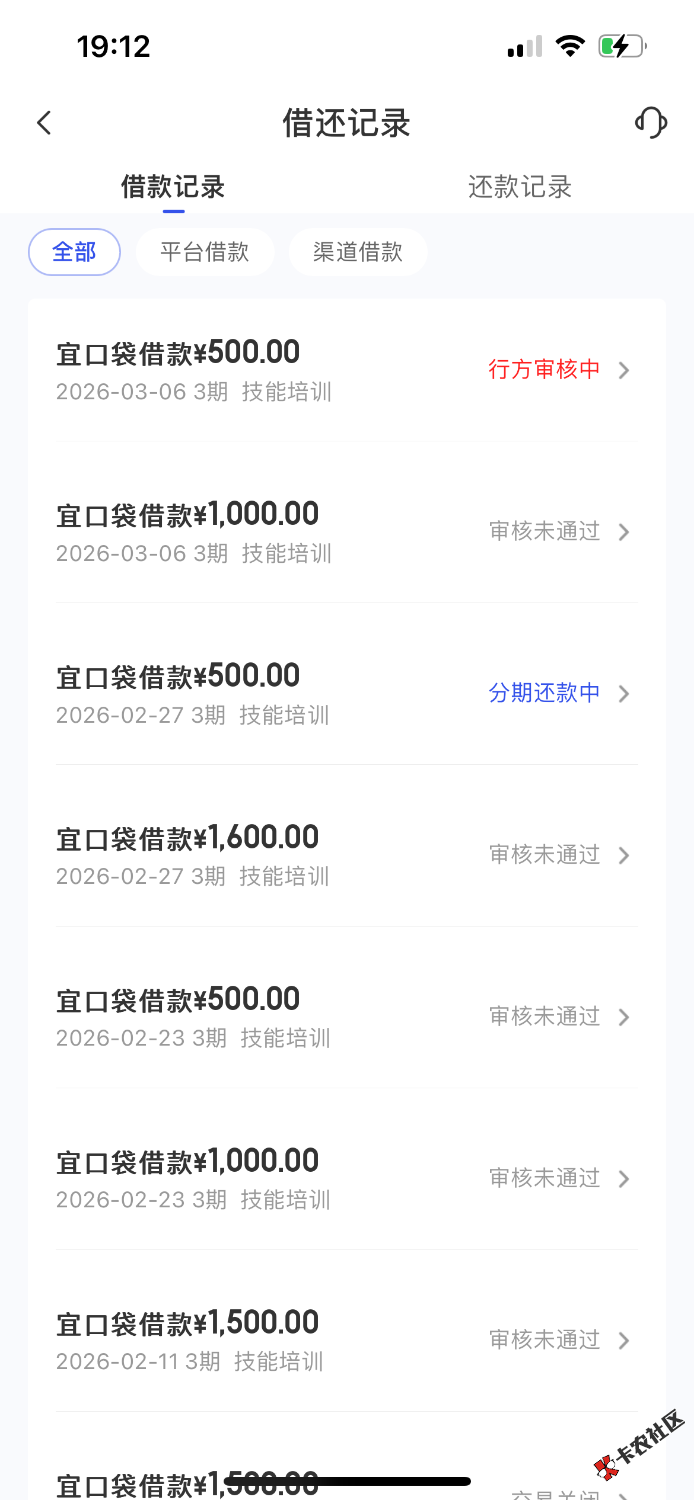
Task: Open the ¥500.00 loan marked 行方审核中
Action: pos(346,369)
